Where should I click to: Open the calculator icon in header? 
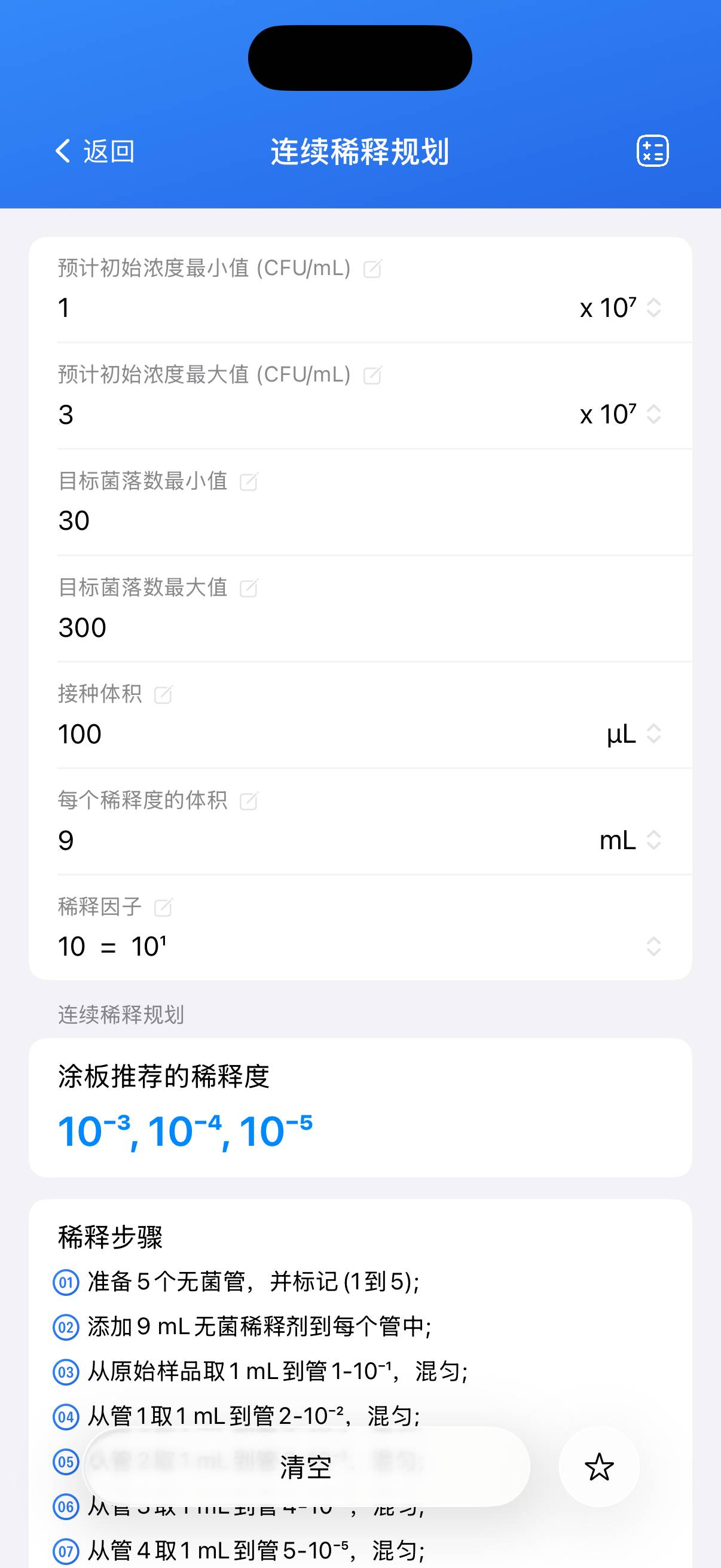point(652,151)
